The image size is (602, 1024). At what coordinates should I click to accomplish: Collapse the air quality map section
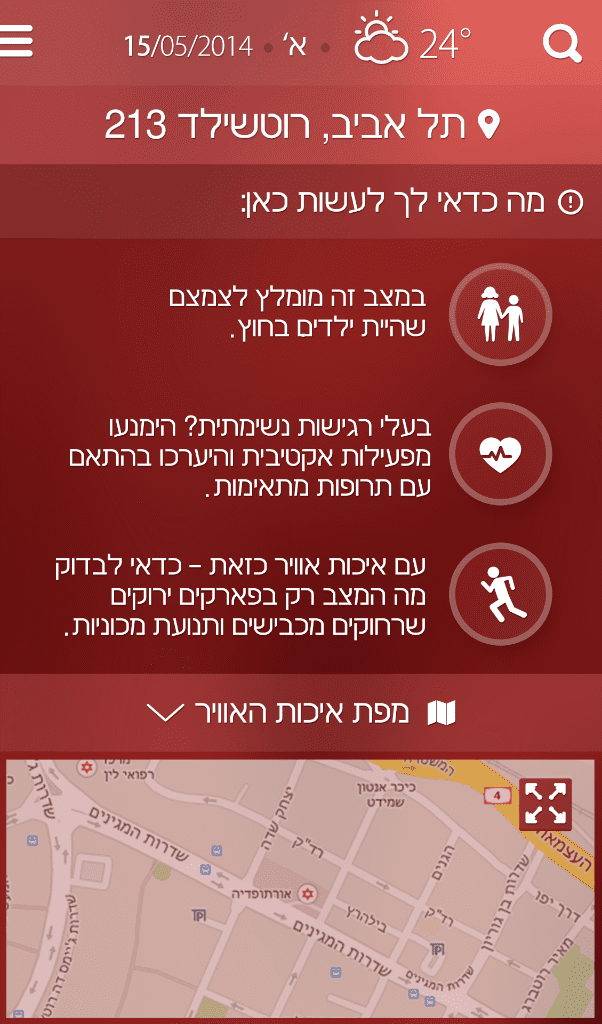pyautogui.click(x=301, y=712)
